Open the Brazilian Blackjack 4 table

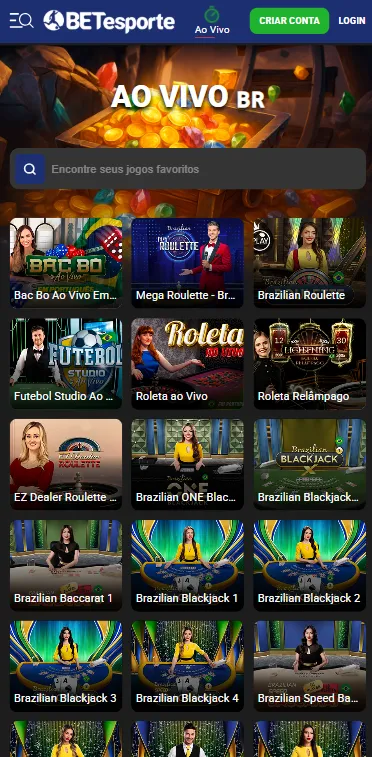point(187,666)
